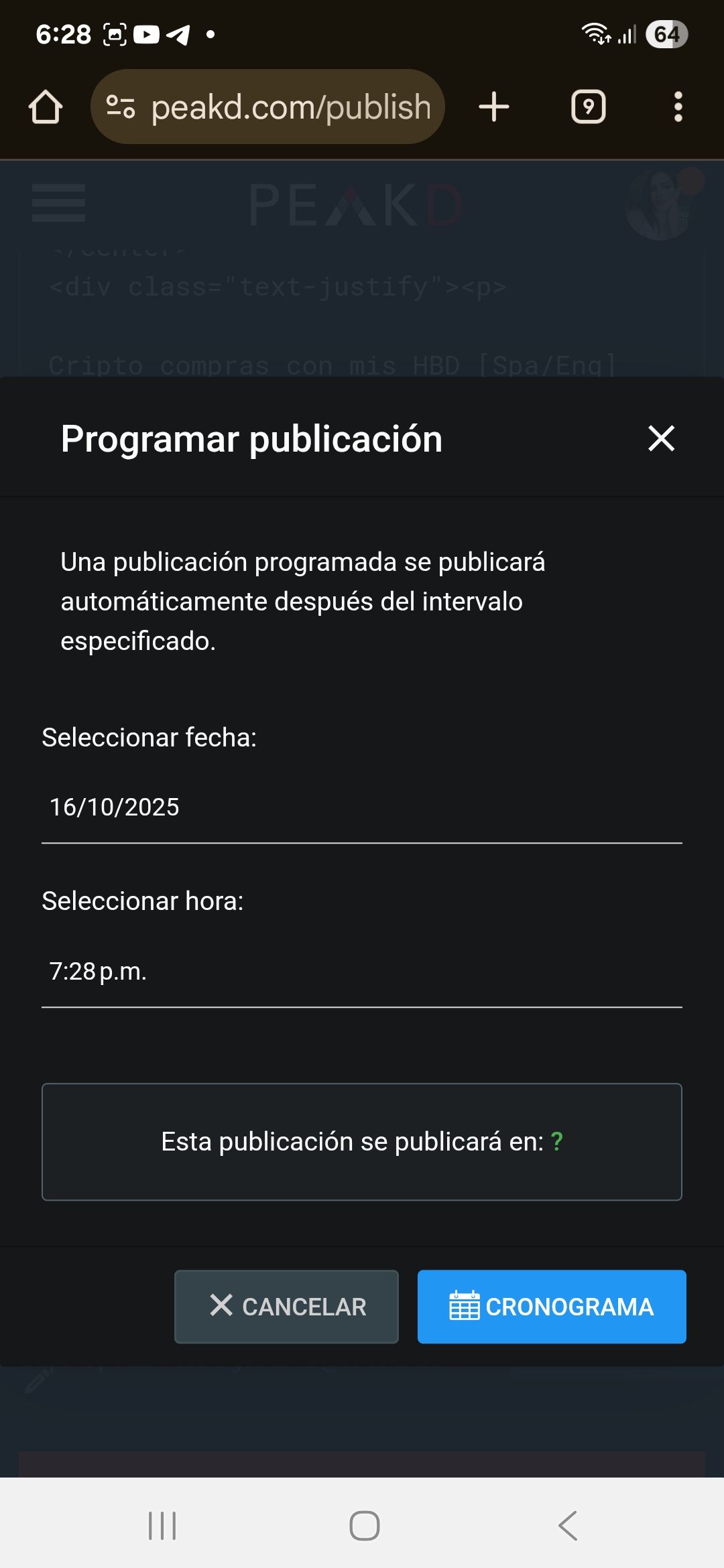Open the Chrome three-dot overflow menu
This screenshot has width=724, height=1568.
[678, 106]
